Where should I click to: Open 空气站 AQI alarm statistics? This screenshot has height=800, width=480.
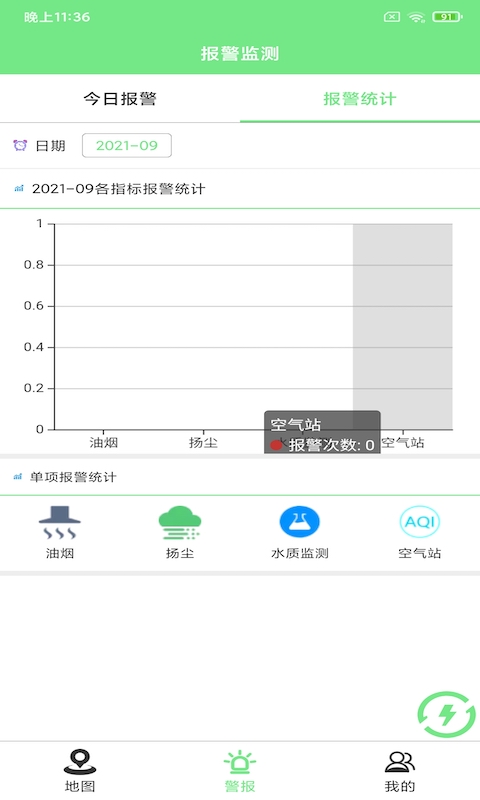[x=419, y=532]
